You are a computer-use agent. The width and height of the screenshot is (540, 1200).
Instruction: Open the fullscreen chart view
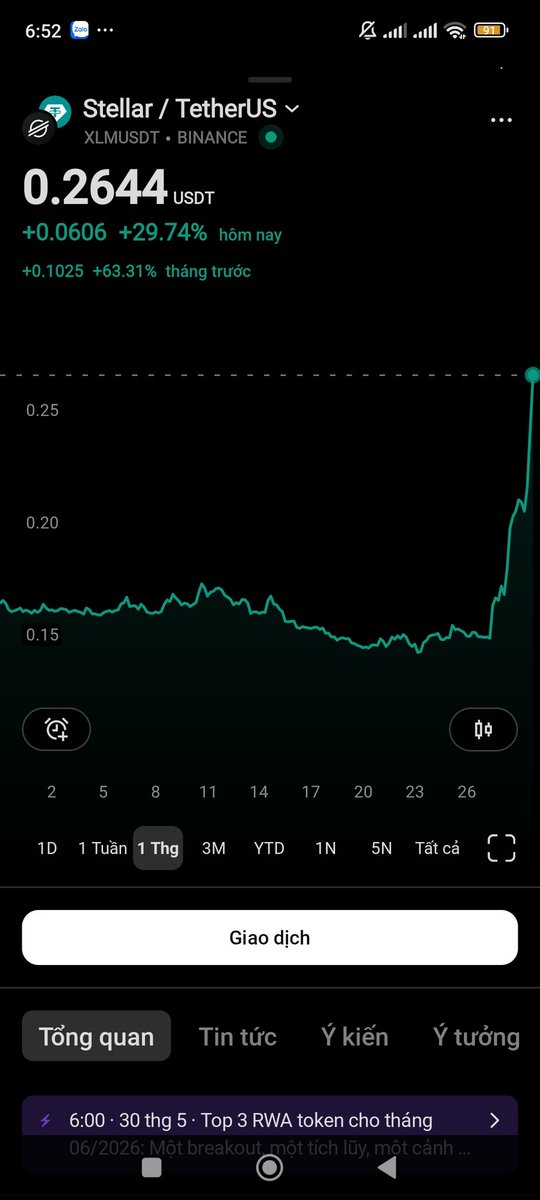tap(501, 848)
